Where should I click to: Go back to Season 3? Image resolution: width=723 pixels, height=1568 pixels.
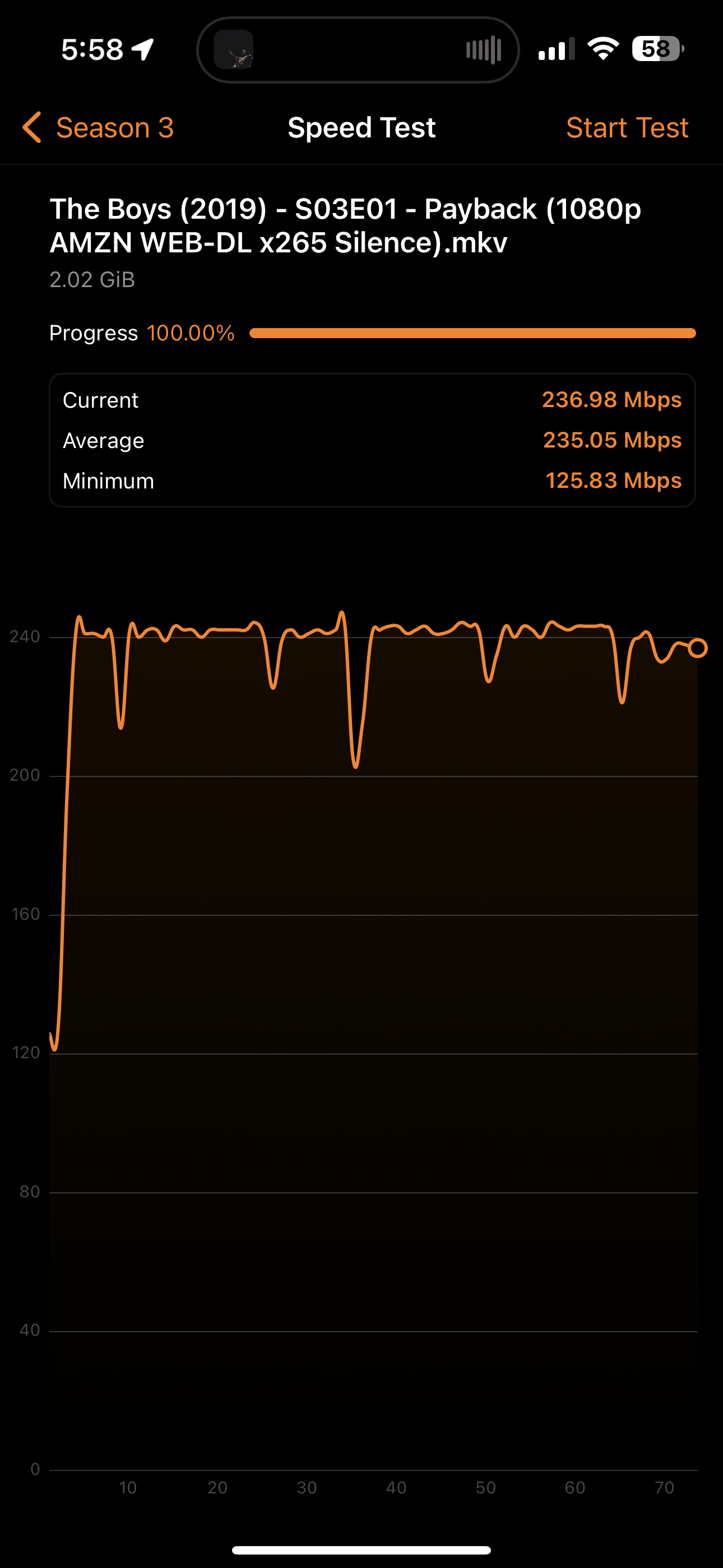pyautogui.click(x=99, y=128)
